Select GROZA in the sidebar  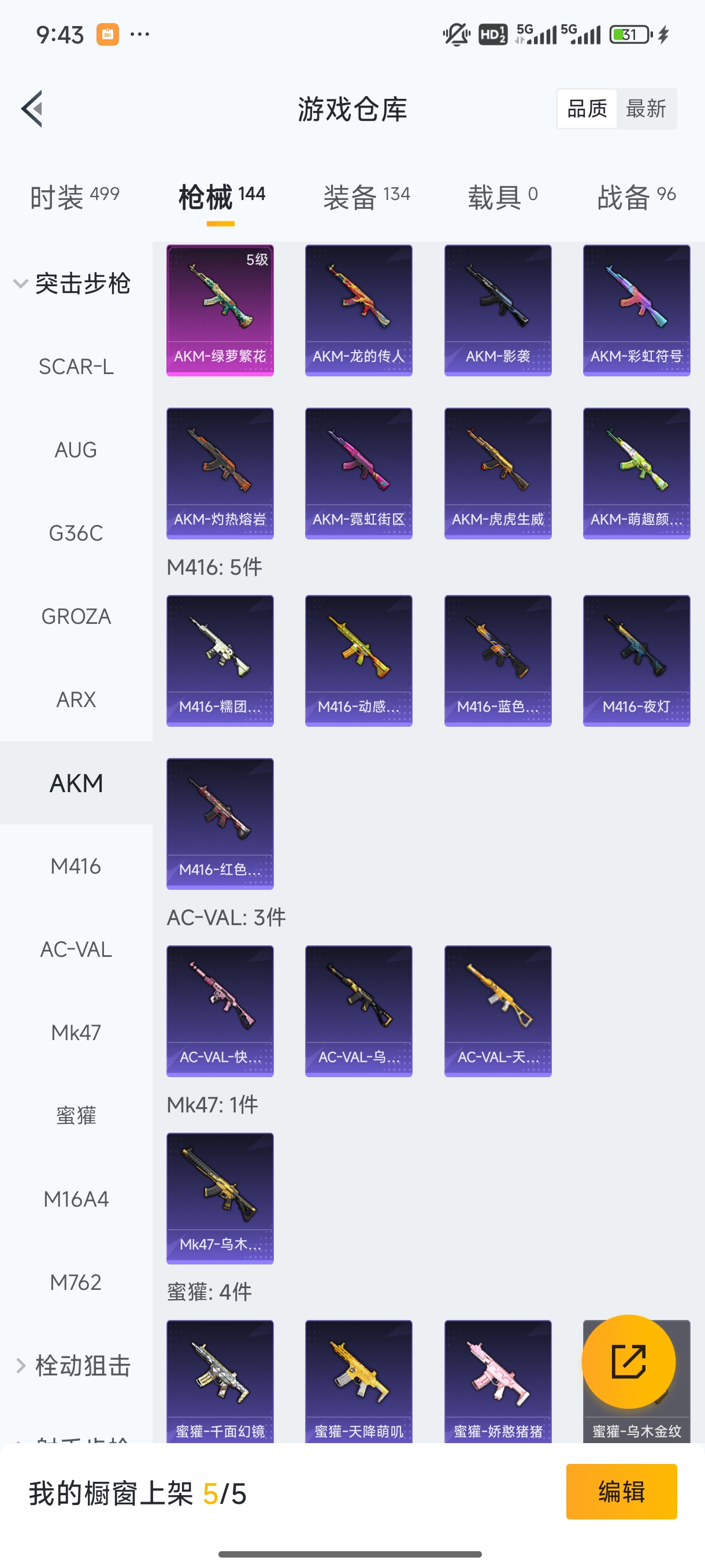76,616
